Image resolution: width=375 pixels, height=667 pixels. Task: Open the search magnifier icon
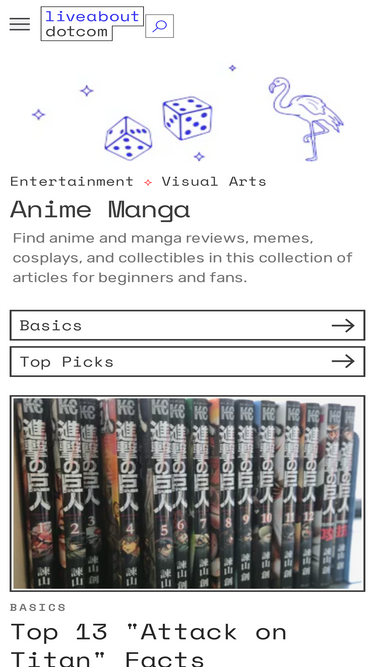point(159,26)
